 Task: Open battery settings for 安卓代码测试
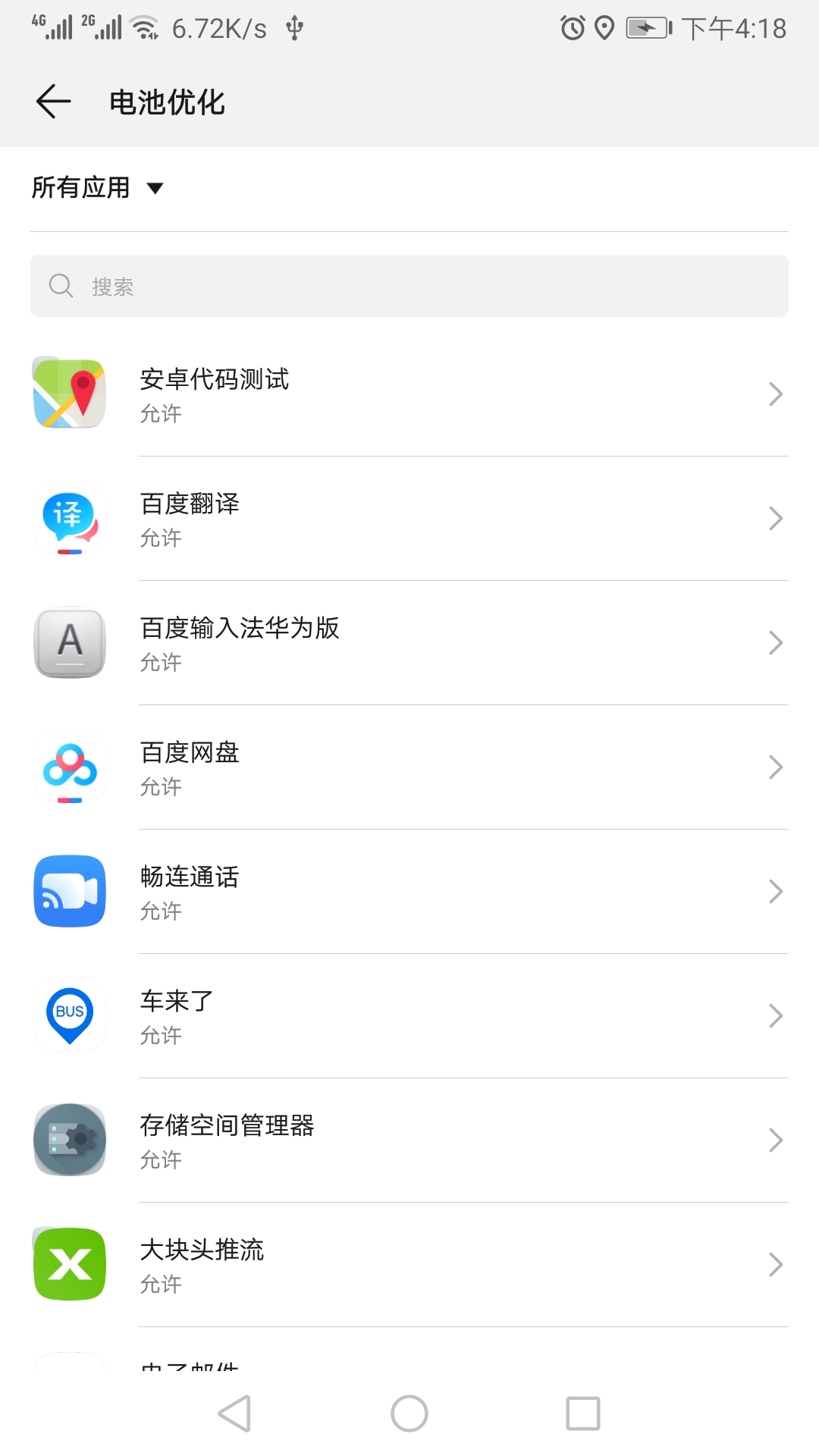(409, 394)
